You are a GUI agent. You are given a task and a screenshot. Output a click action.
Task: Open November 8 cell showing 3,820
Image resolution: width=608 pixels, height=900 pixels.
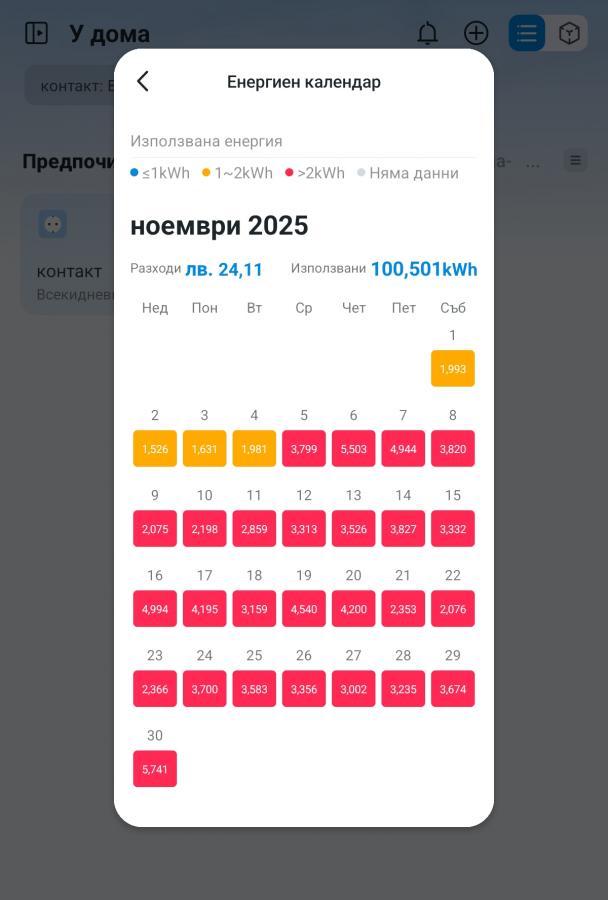tap(453, 448)
